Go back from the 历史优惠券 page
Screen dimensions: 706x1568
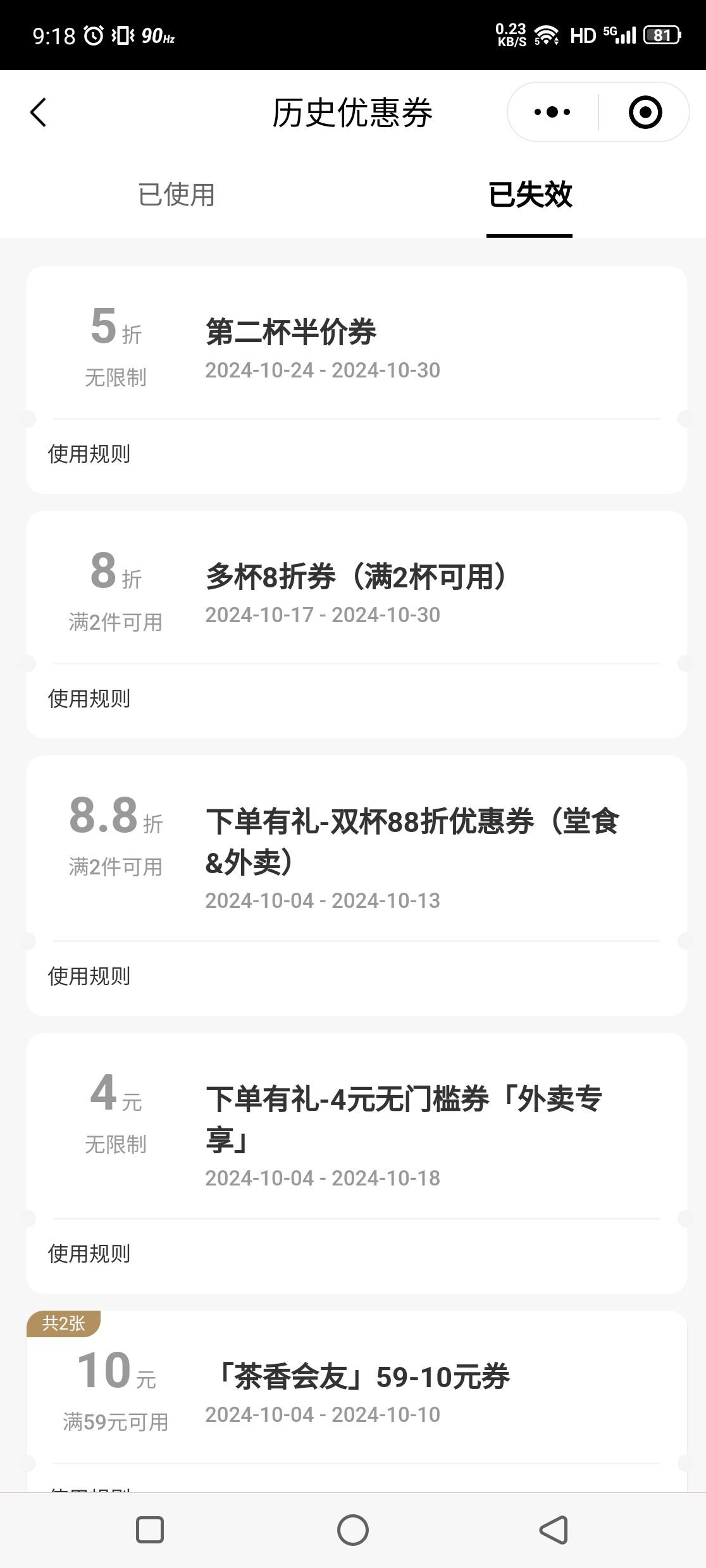pyautogui.click(x=39, y=113)
